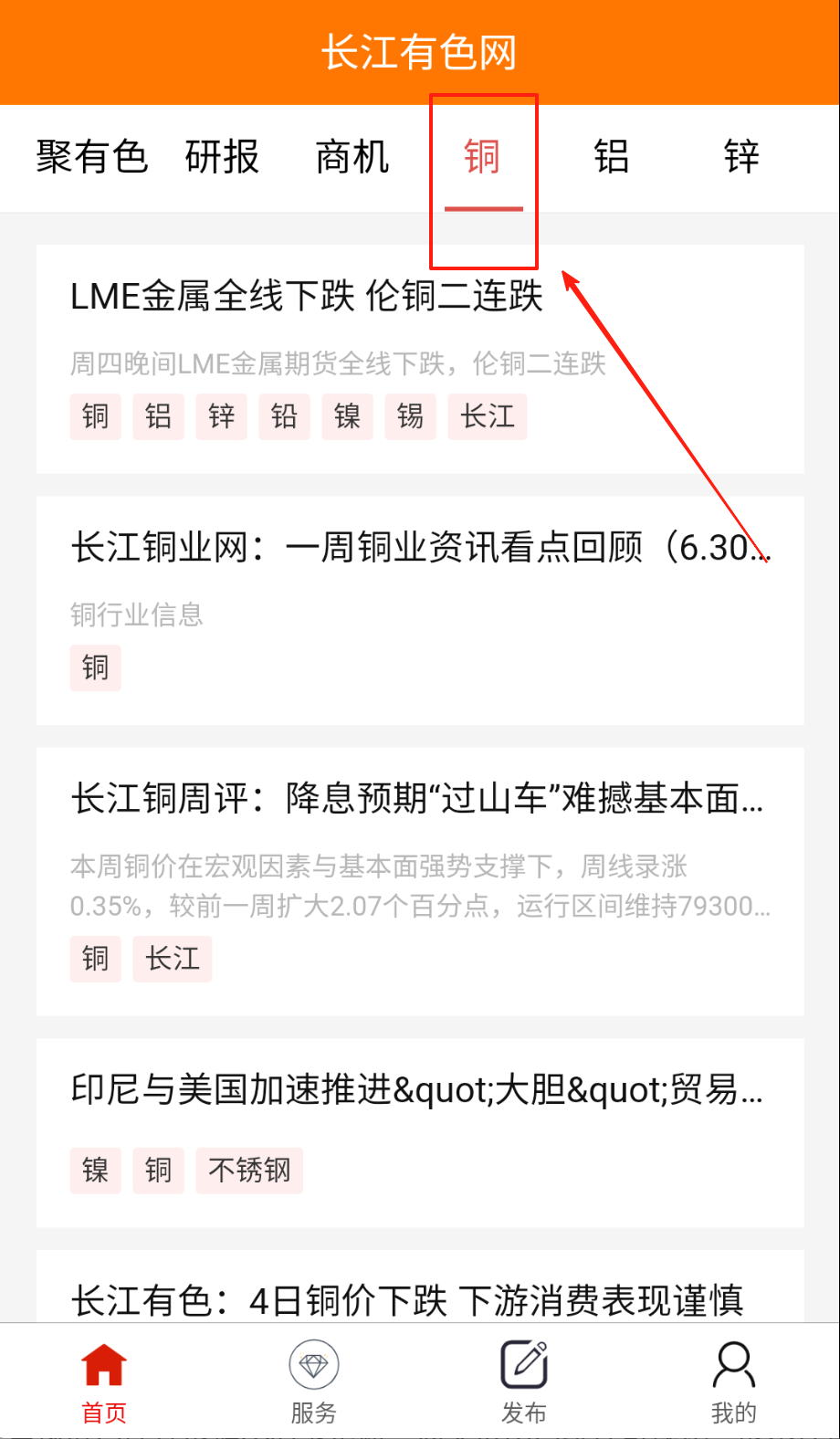Open the 发布 publish tab

coord(524,1382)
